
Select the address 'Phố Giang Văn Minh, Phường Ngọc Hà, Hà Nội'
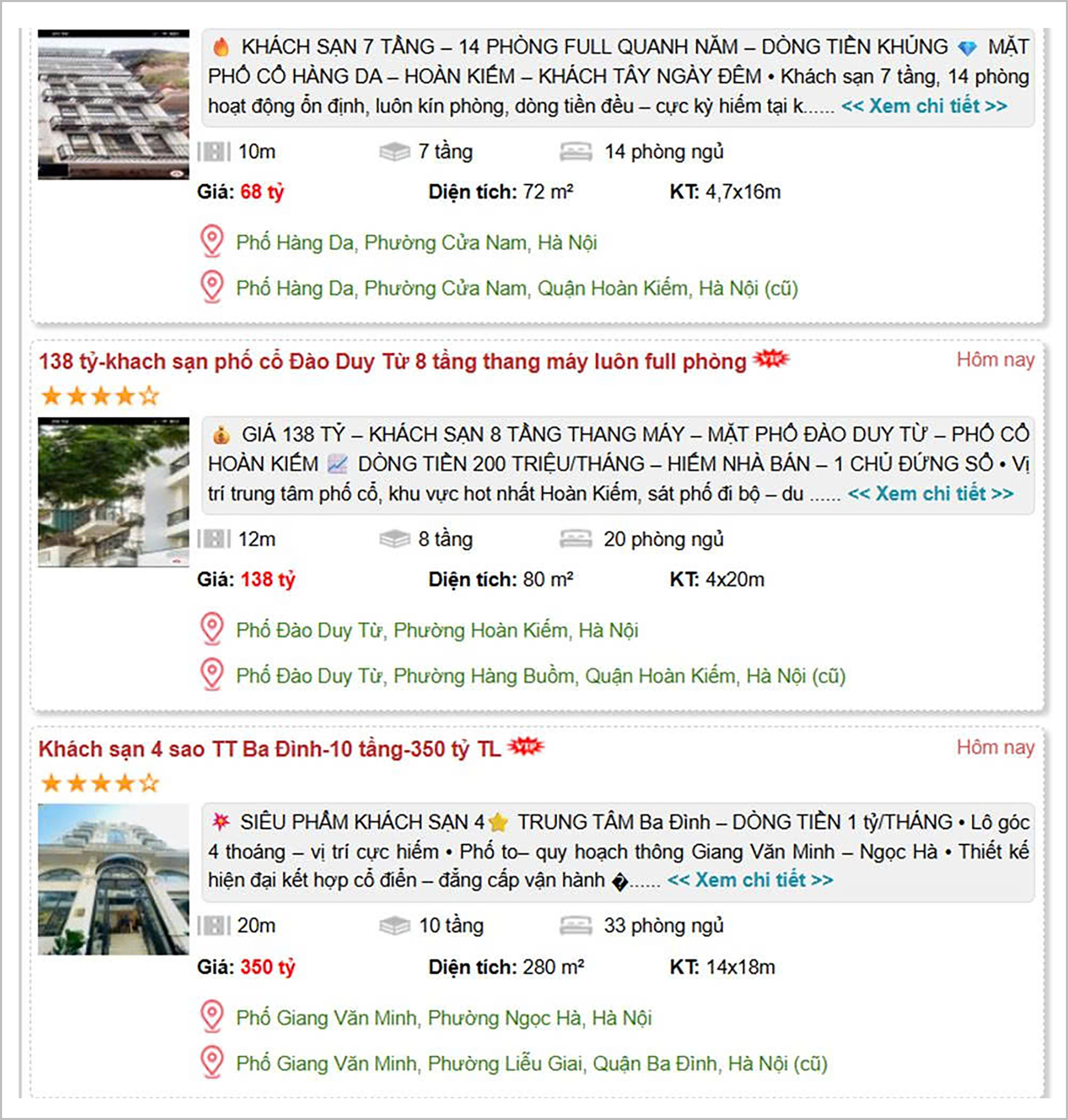[x=444, y=1018]
